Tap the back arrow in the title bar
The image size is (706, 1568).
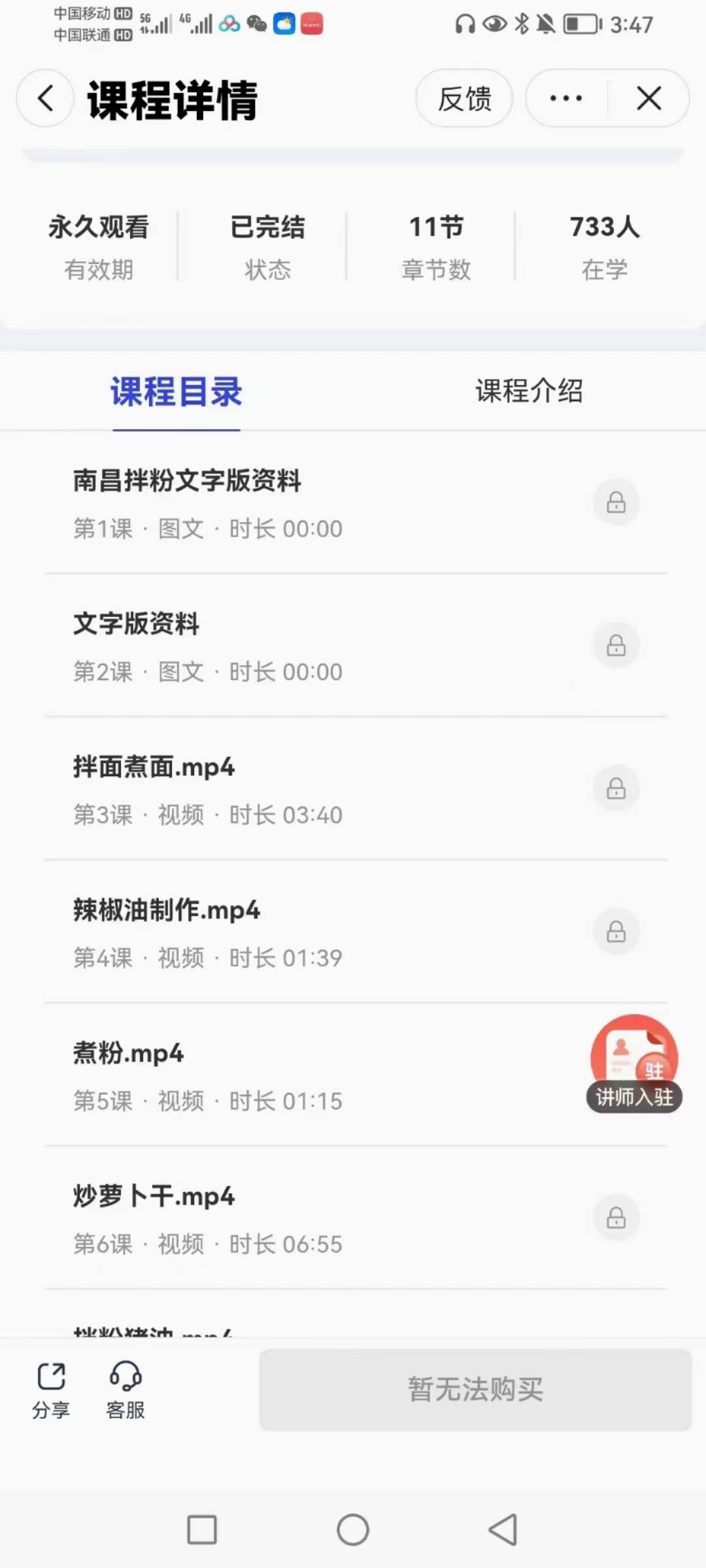pos(44,98)
